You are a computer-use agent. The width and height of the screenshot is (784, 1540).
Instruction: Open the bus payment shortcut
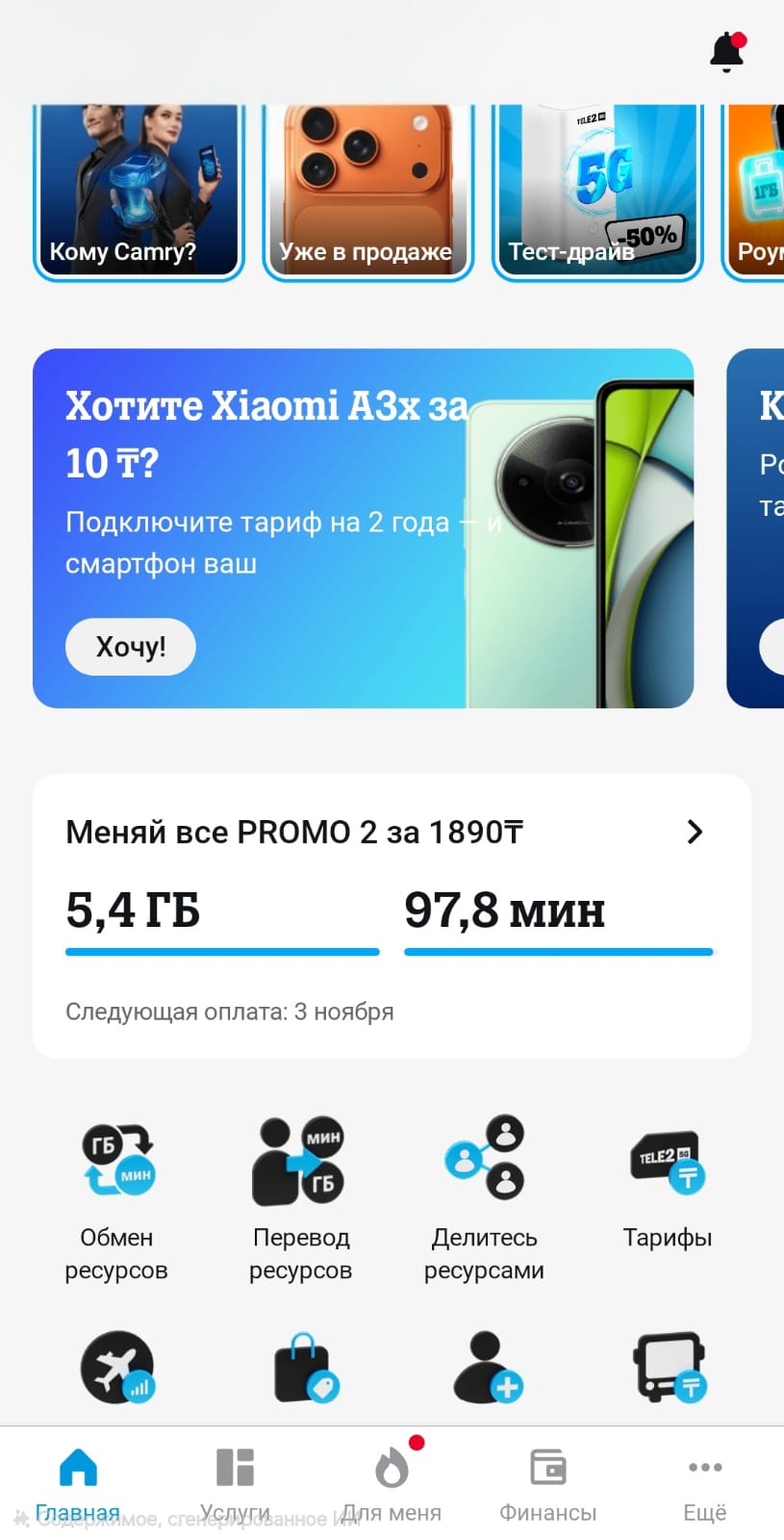pyautogui.click(x=670, y=1367)
